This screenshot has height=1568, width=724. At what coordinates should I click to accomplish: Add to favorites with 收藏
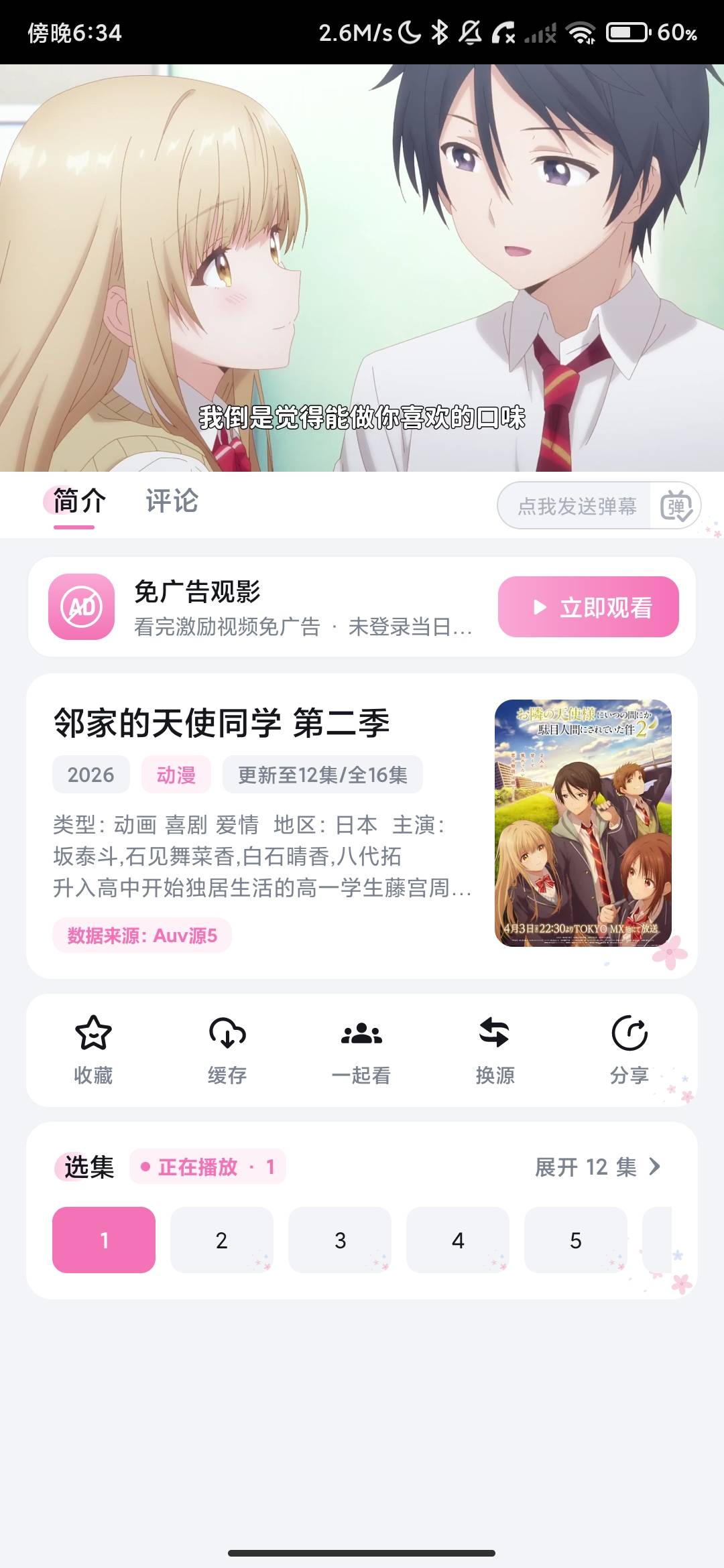(x=93, y=1050)
